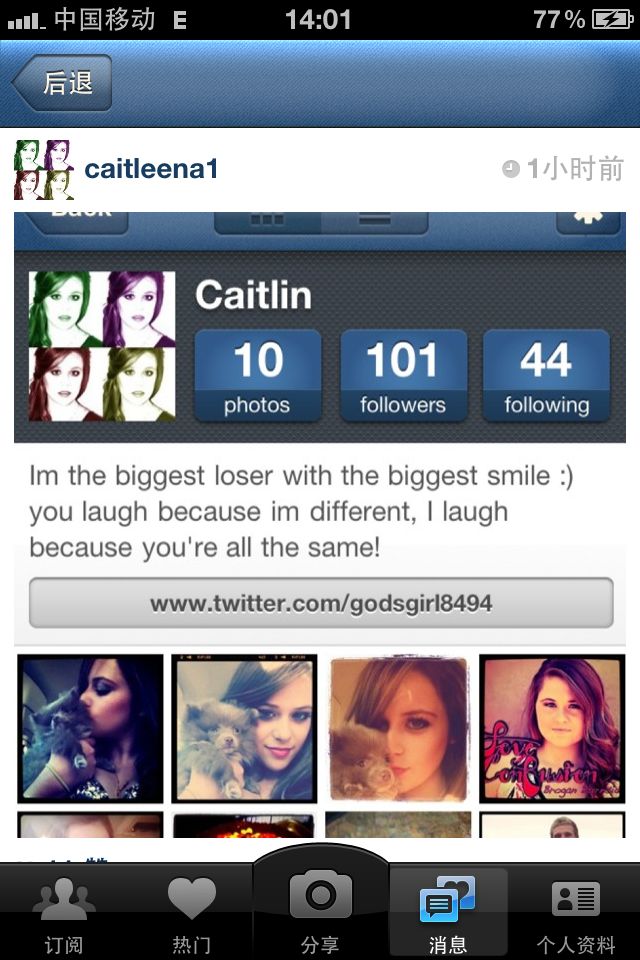Go back using the 后退 button
640x960 pixels.
coord(62,83)
